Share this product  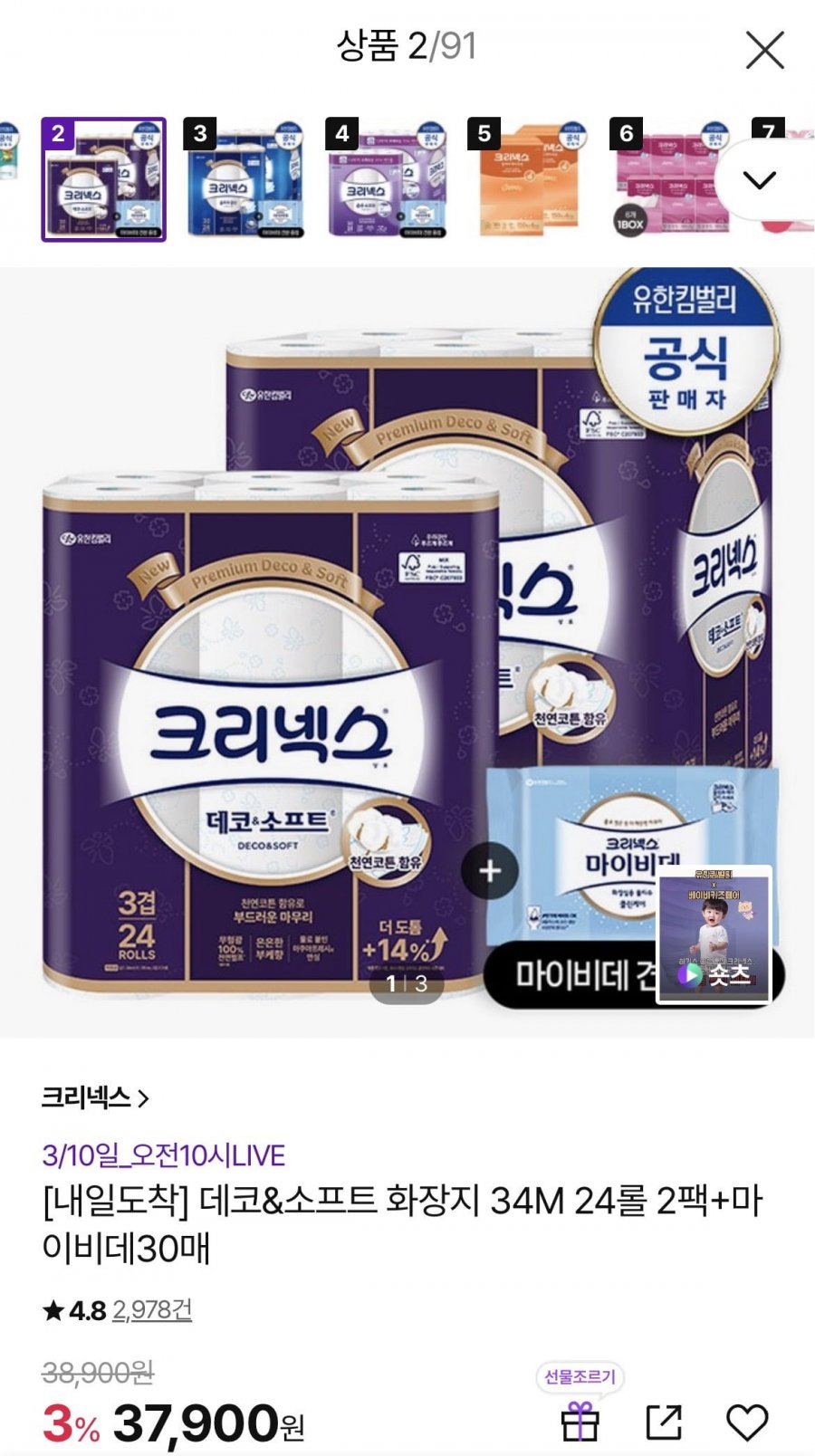point(664,1422)
